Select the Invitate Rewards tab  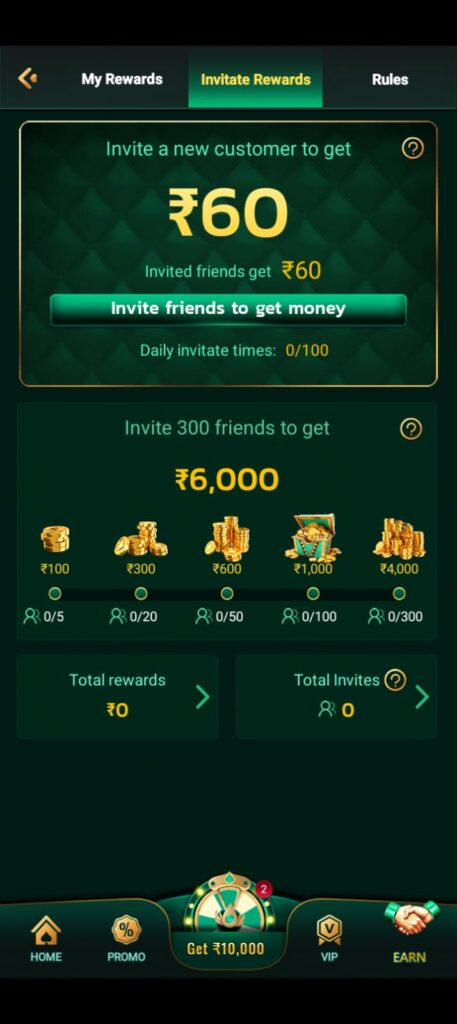point(255,79)
